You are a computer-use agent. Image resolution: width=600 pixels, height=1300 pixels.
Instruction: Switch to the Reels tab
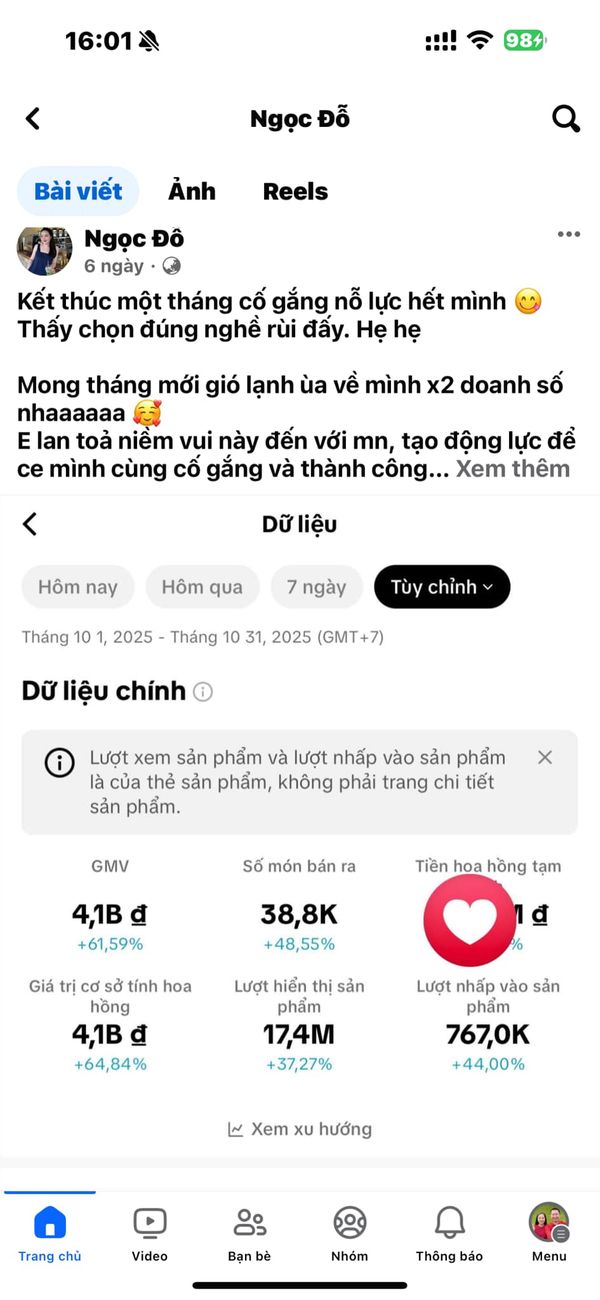[x=295, y=191]
